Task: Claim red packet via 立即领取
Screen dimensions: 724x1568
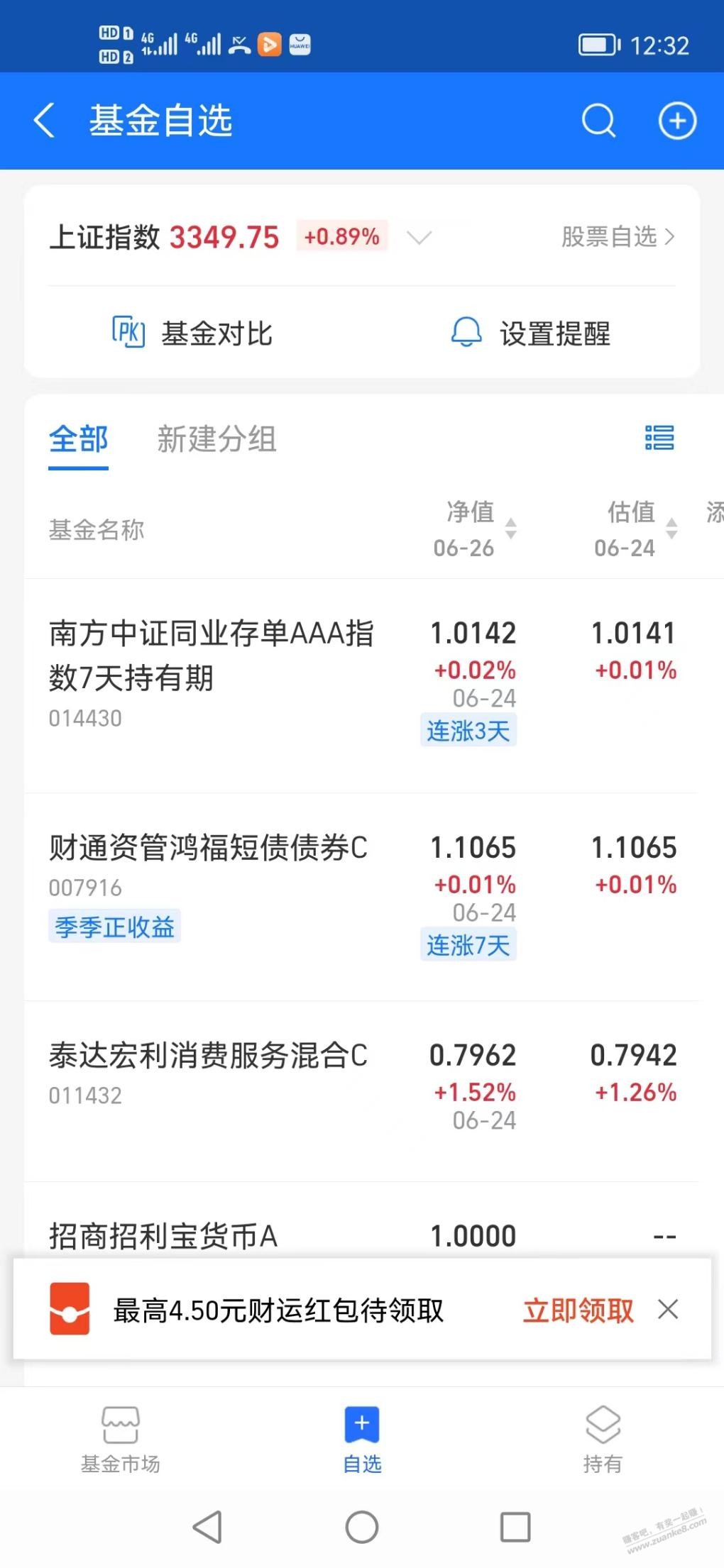Action: 578,1310
